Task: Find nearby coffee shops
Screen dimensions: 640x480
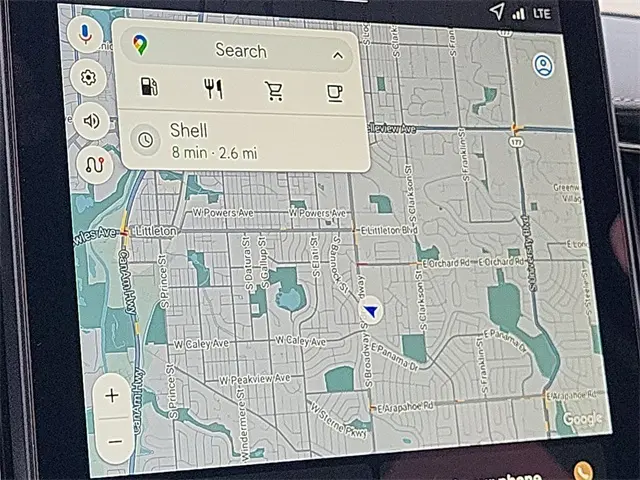Action: pos(335,93)
